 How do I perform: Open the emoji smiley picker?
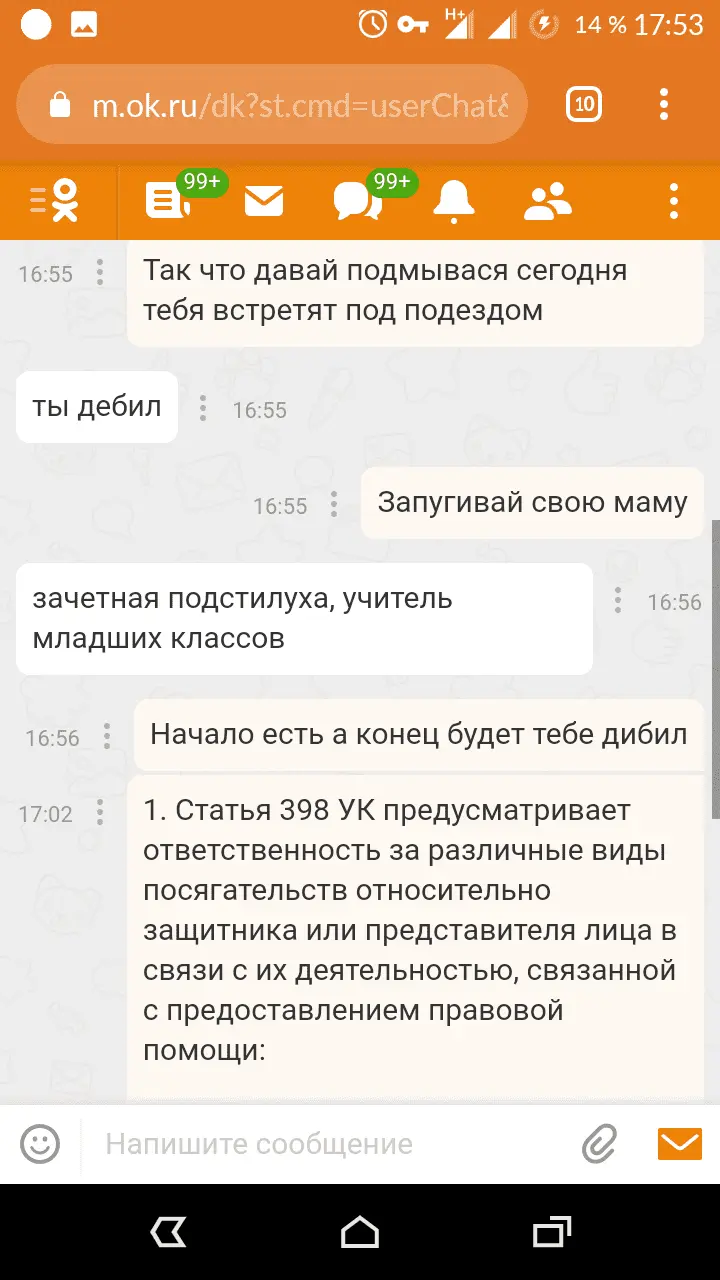[40, 1143]
